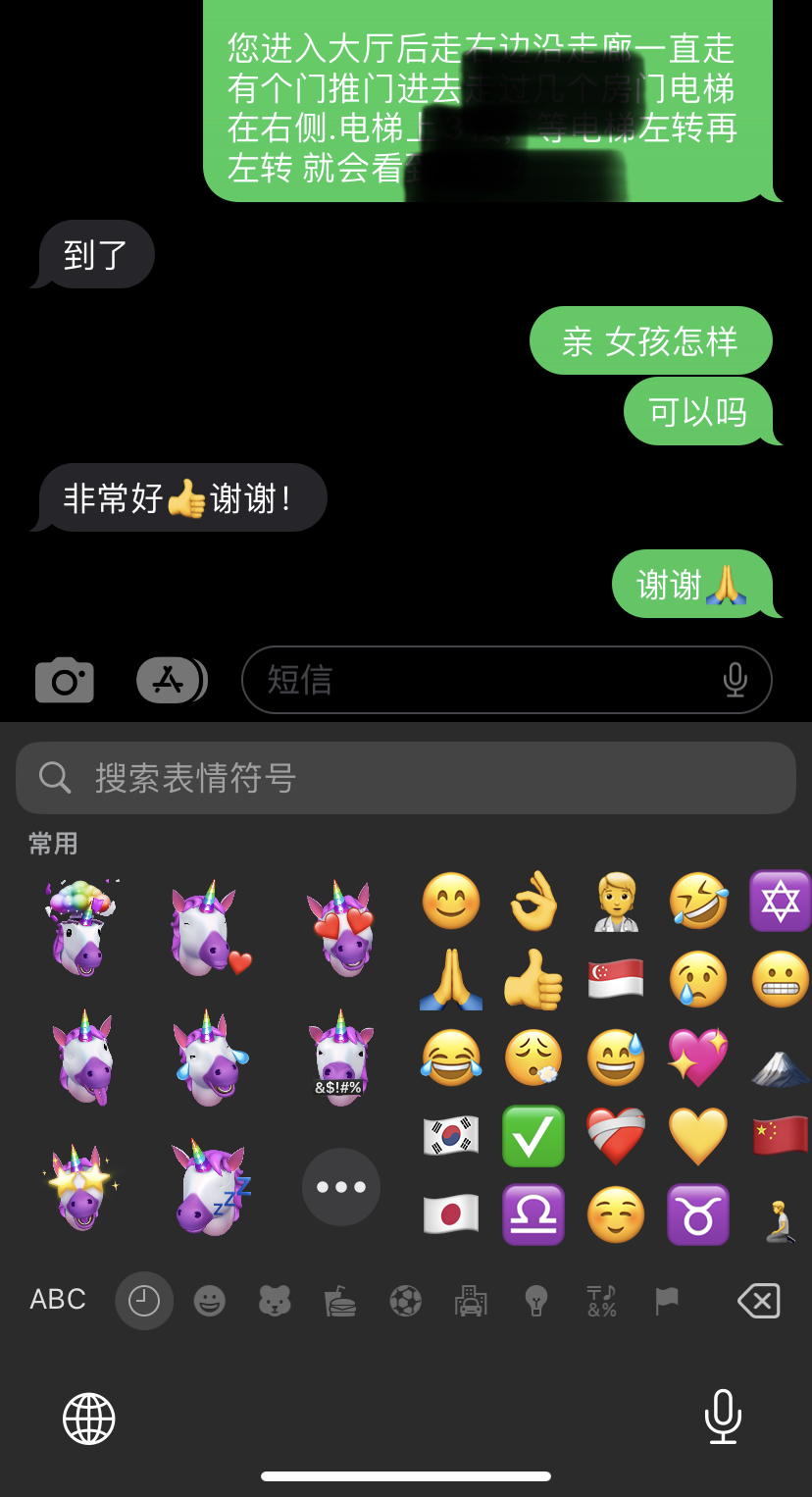Image resolution: width=812 pixels, height=1497 pixels.
Task: Tap the keyboard dictation microphone at bottom
Action: [723, 1417]
